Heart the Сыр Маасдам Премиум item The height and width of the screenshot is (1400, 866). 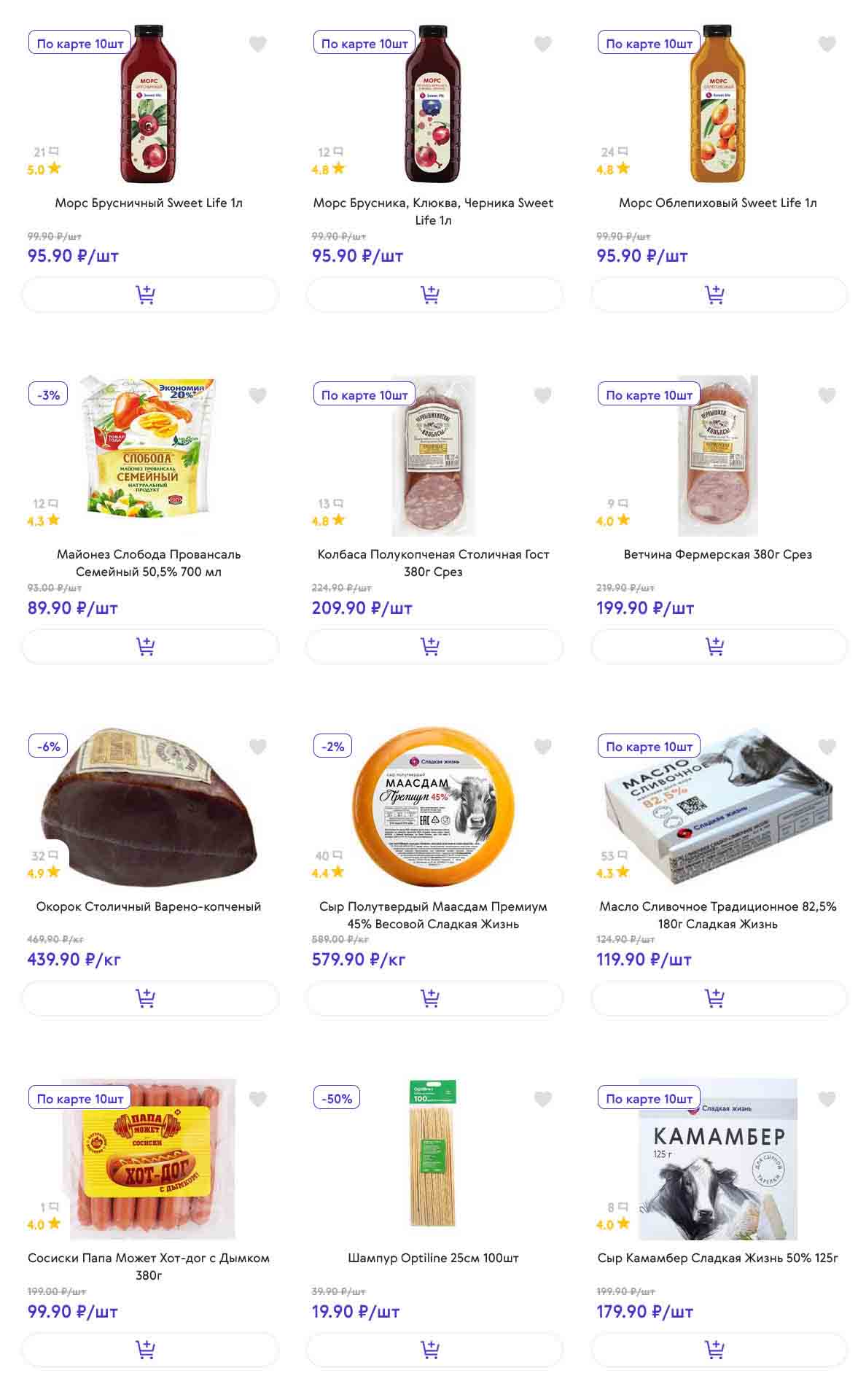point(542,747)
